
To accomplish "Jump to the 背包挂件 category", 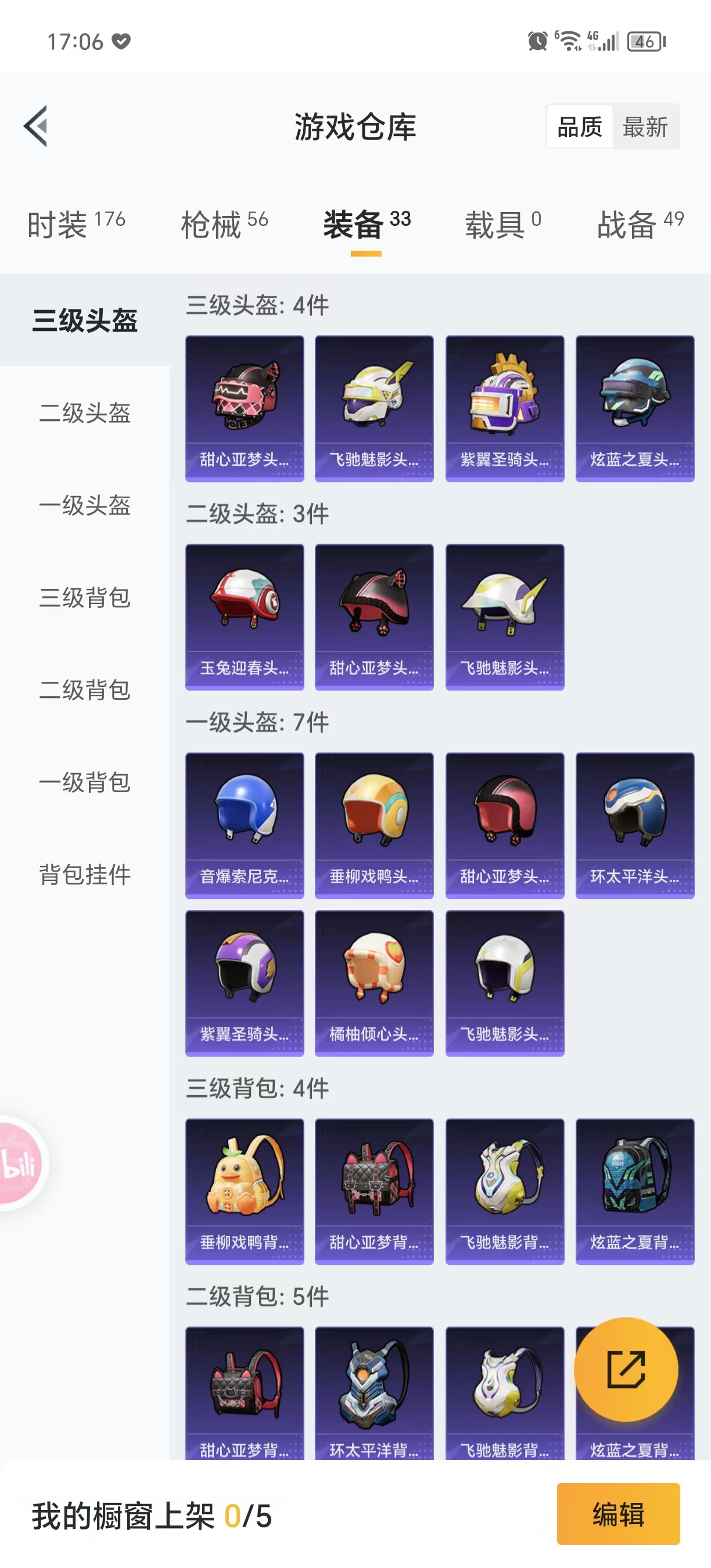I will 85,875.
